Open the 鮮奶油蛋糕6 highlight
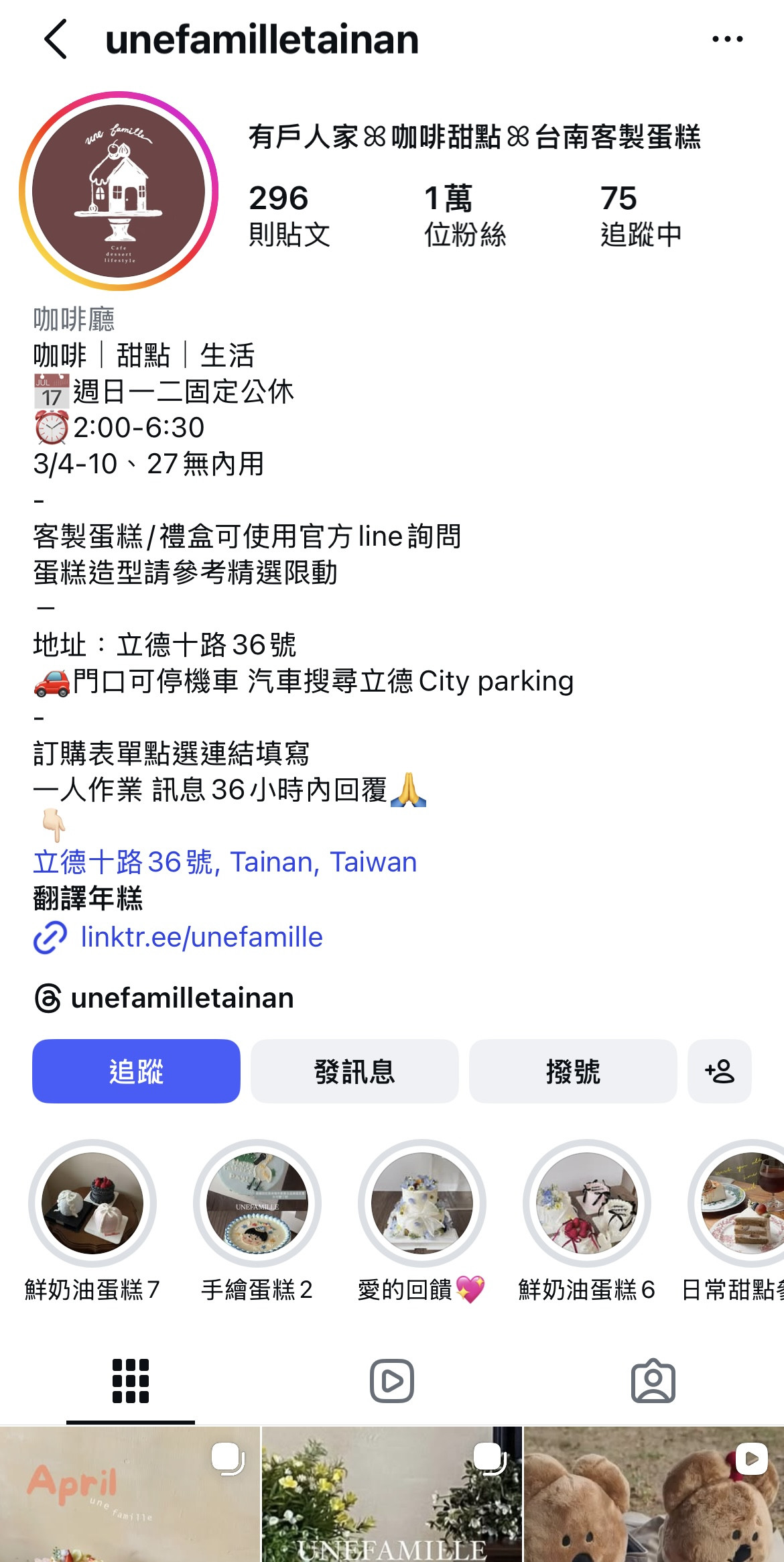Screen dimensions: 784x1562 coord(587,1204)
